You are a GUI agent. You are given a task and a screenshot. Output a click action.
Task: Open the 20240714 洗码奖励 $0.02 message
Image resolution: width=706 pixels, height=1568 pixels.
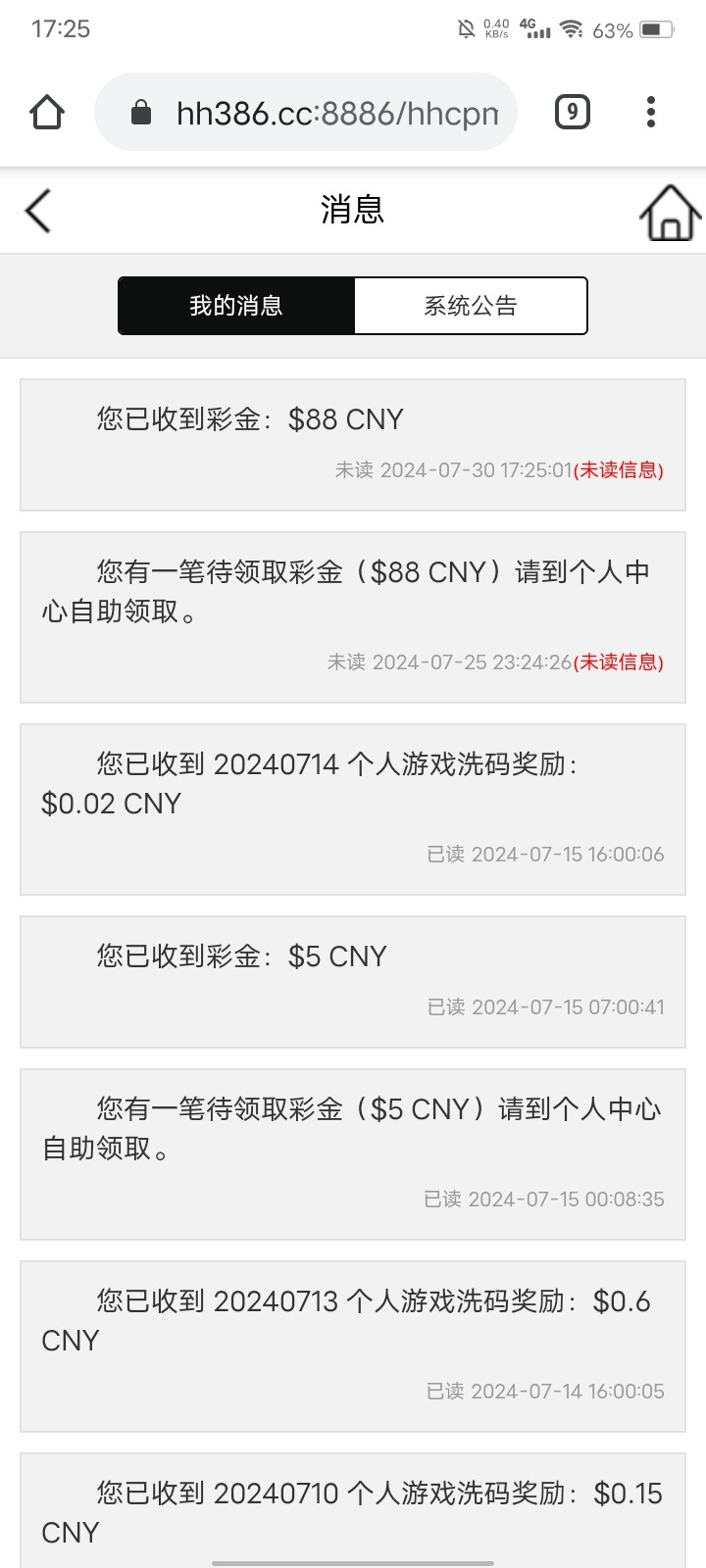point(353,808)
